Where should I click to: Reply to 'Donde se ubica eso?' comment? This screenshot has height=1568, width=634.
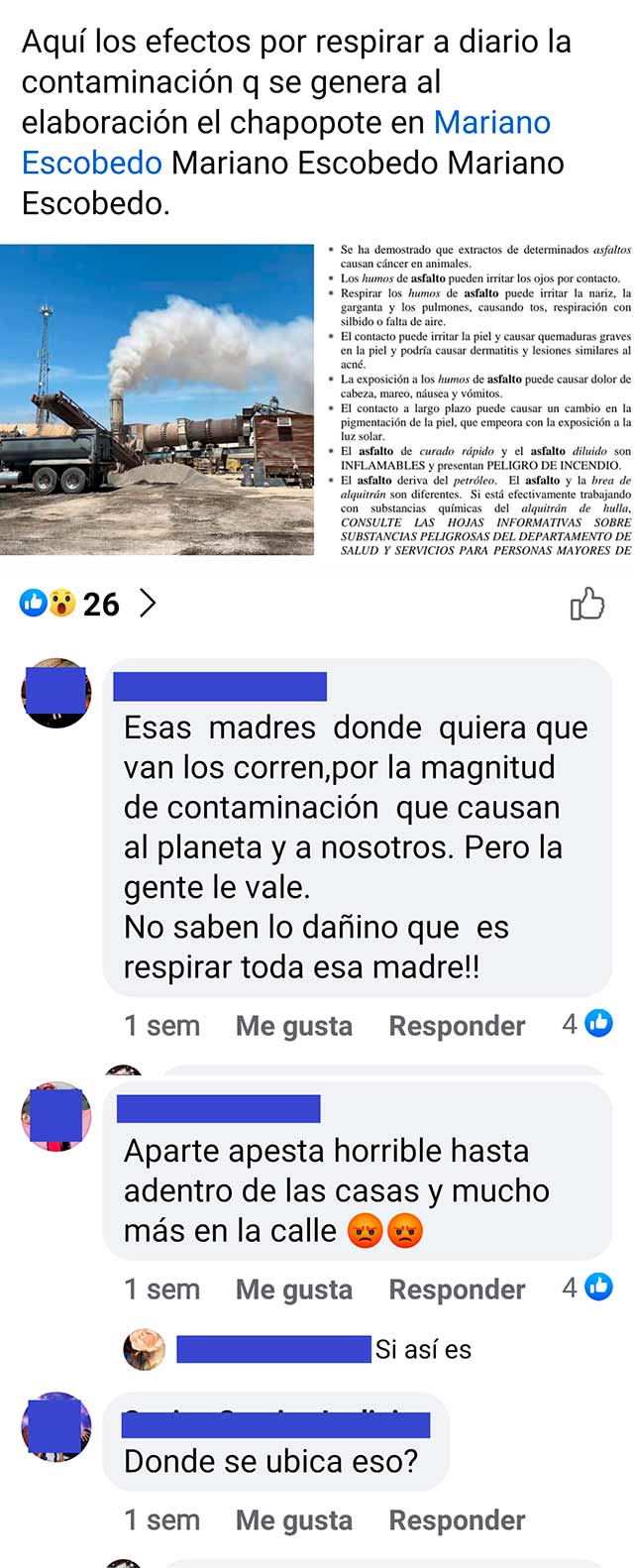(x=457, y=1520)
